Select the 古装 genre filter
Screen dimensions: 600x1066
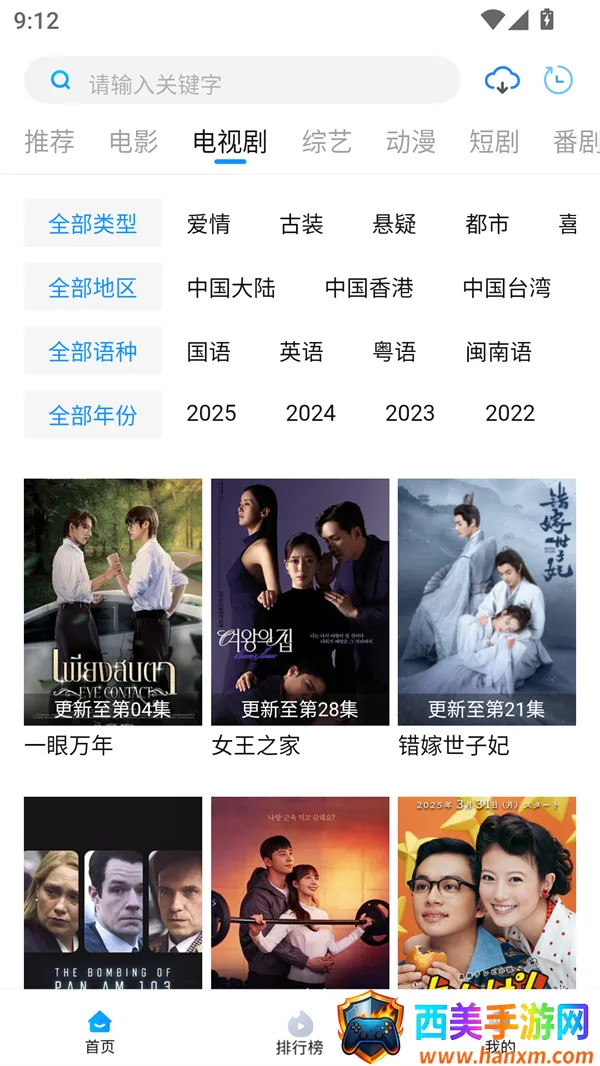[301, 224]
